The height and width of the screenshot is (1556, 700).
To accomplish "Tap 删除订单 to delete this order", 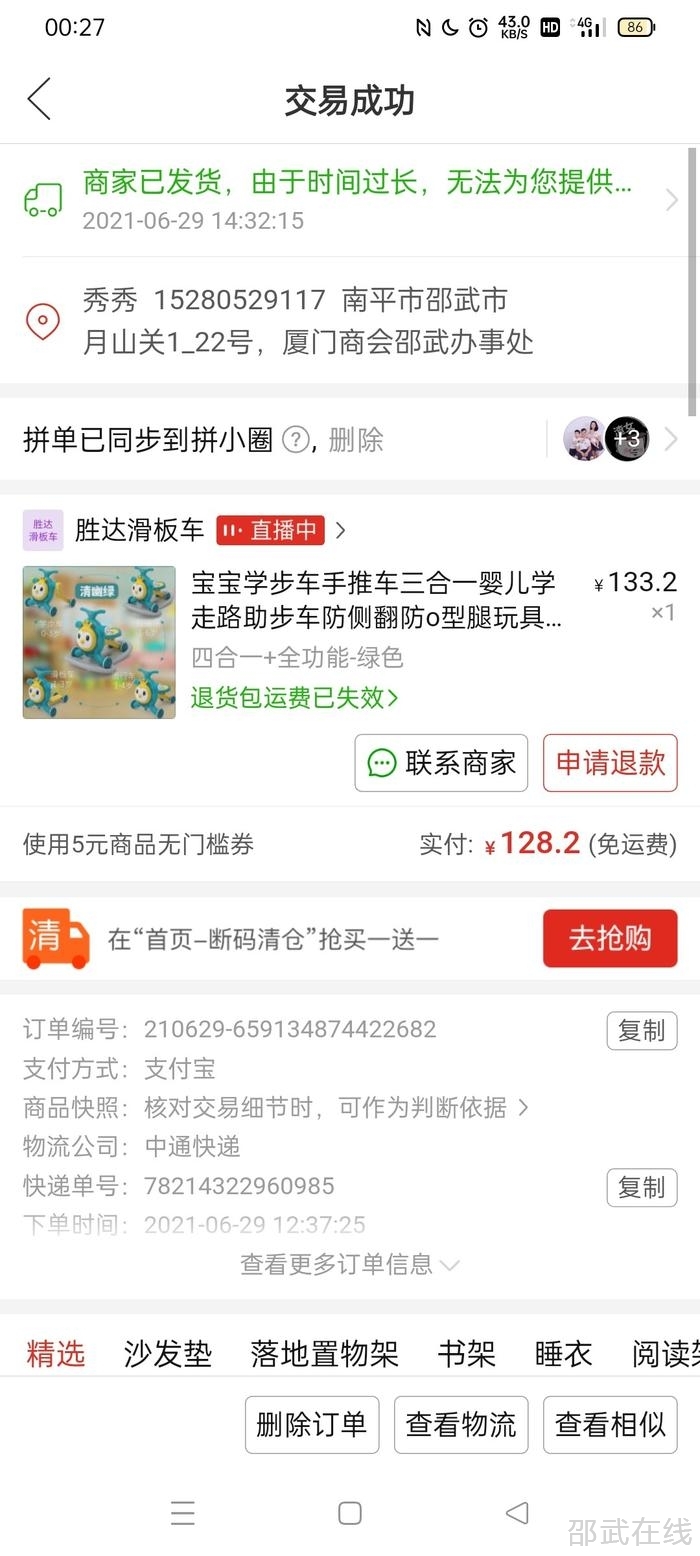I will tap(312, 1424).
